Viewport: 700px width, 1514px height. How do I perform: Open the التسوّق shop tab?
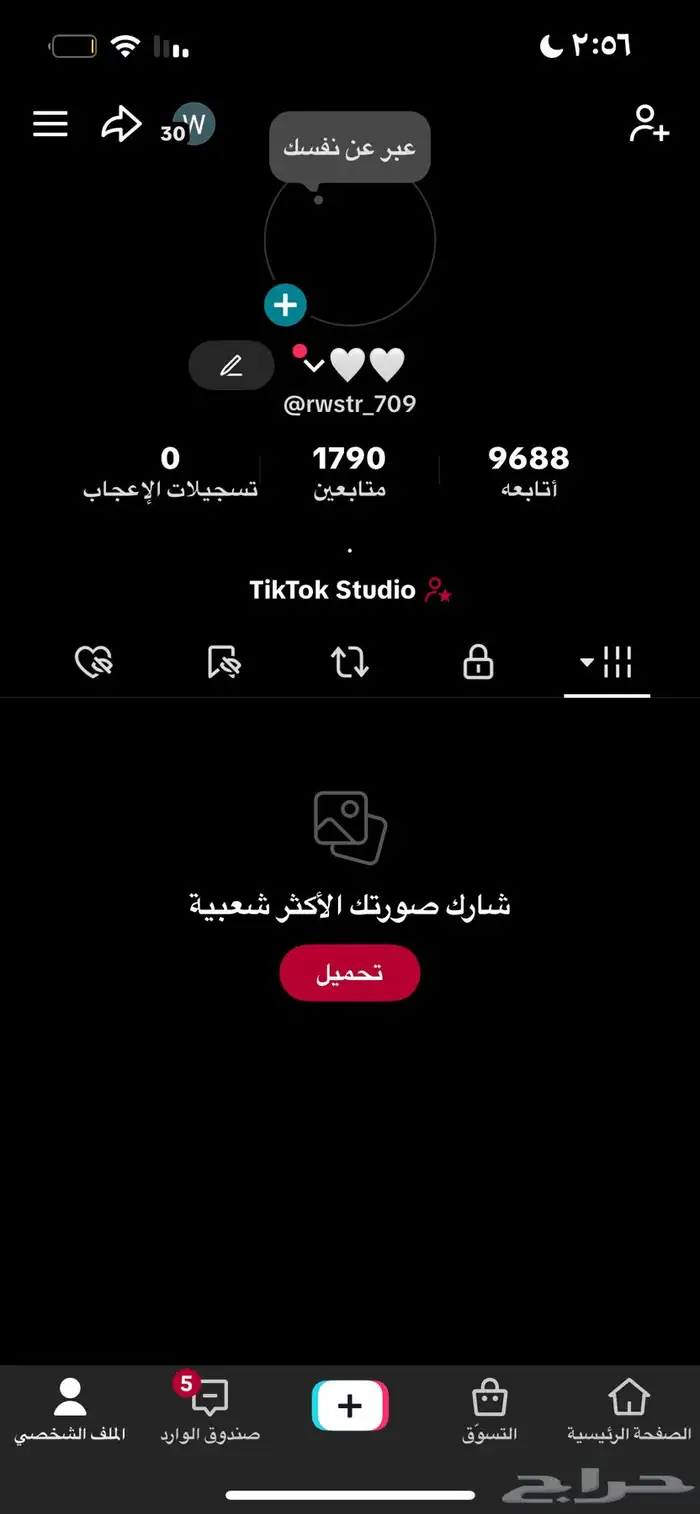(489, 1410)
